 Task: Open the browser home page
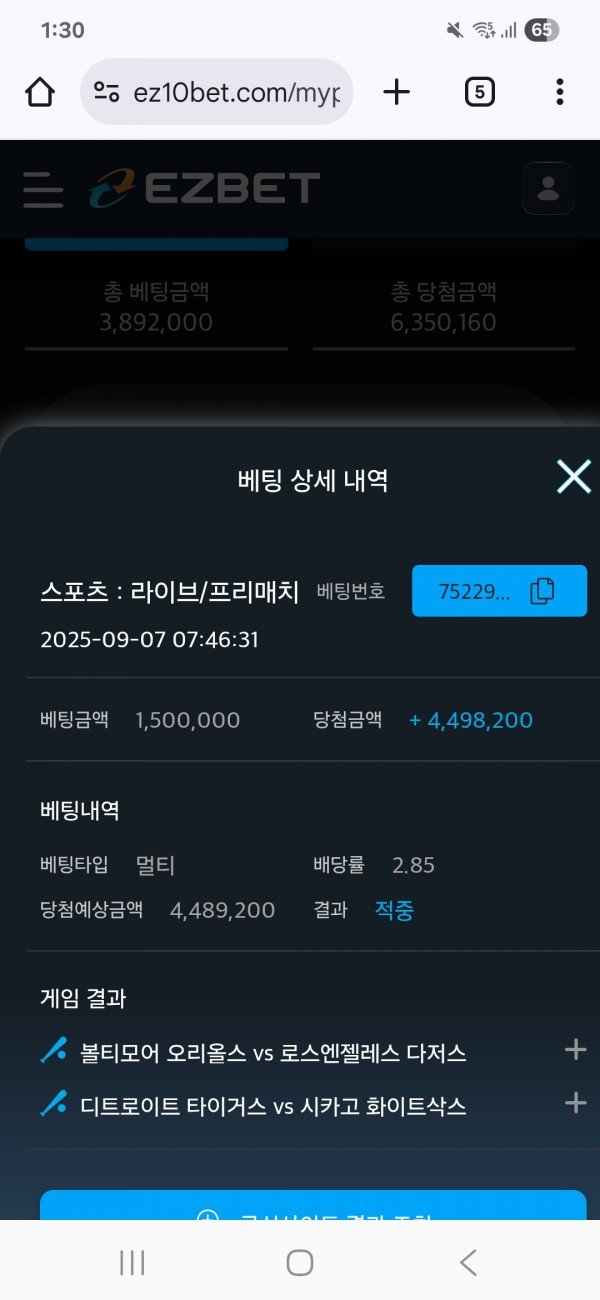point(40,92)
